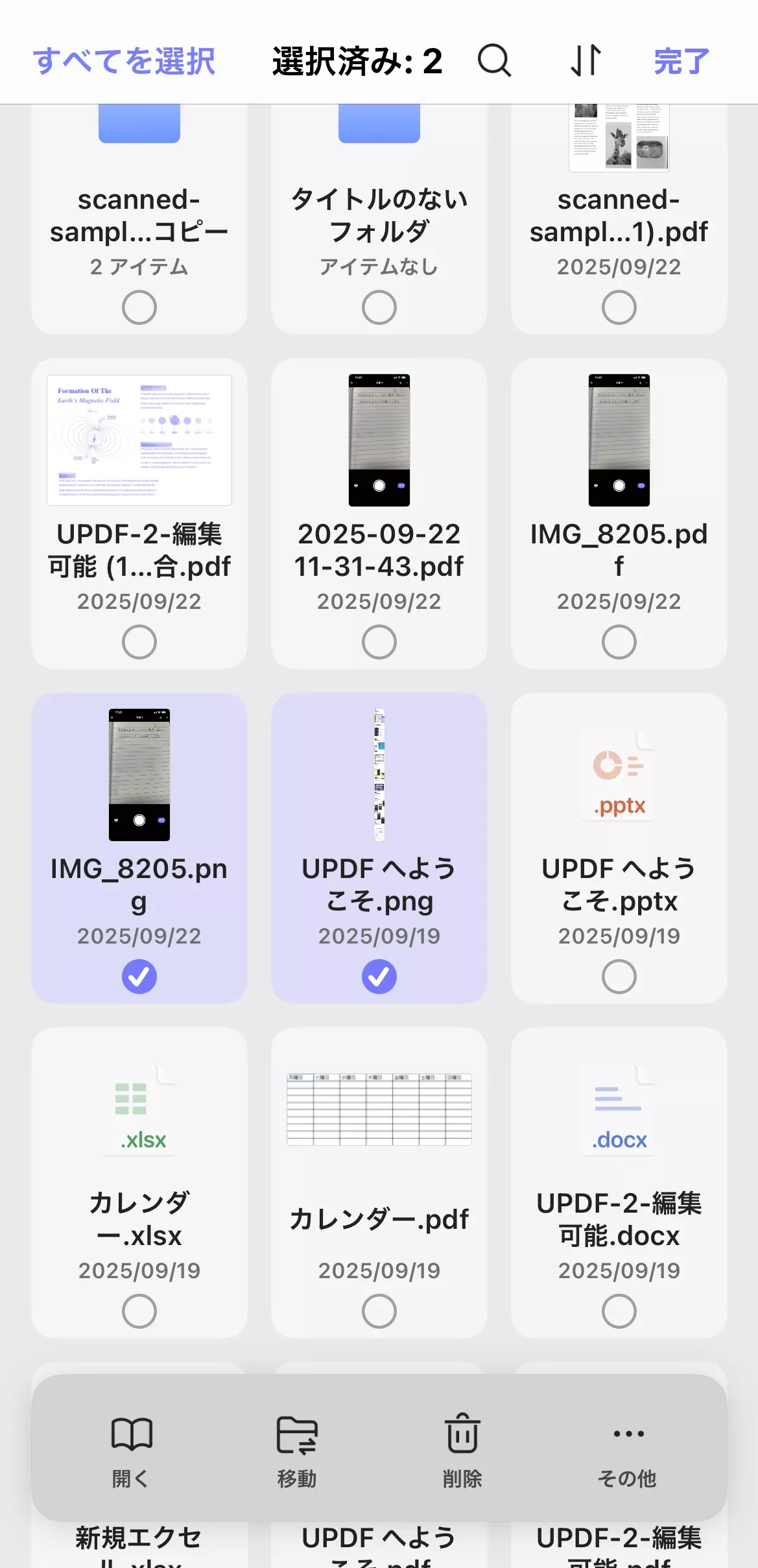Tap the .docx icon of UPDF-2-編集可能.docx
The width and height of the screenshot is (758, 1568).
(618, 1109)
